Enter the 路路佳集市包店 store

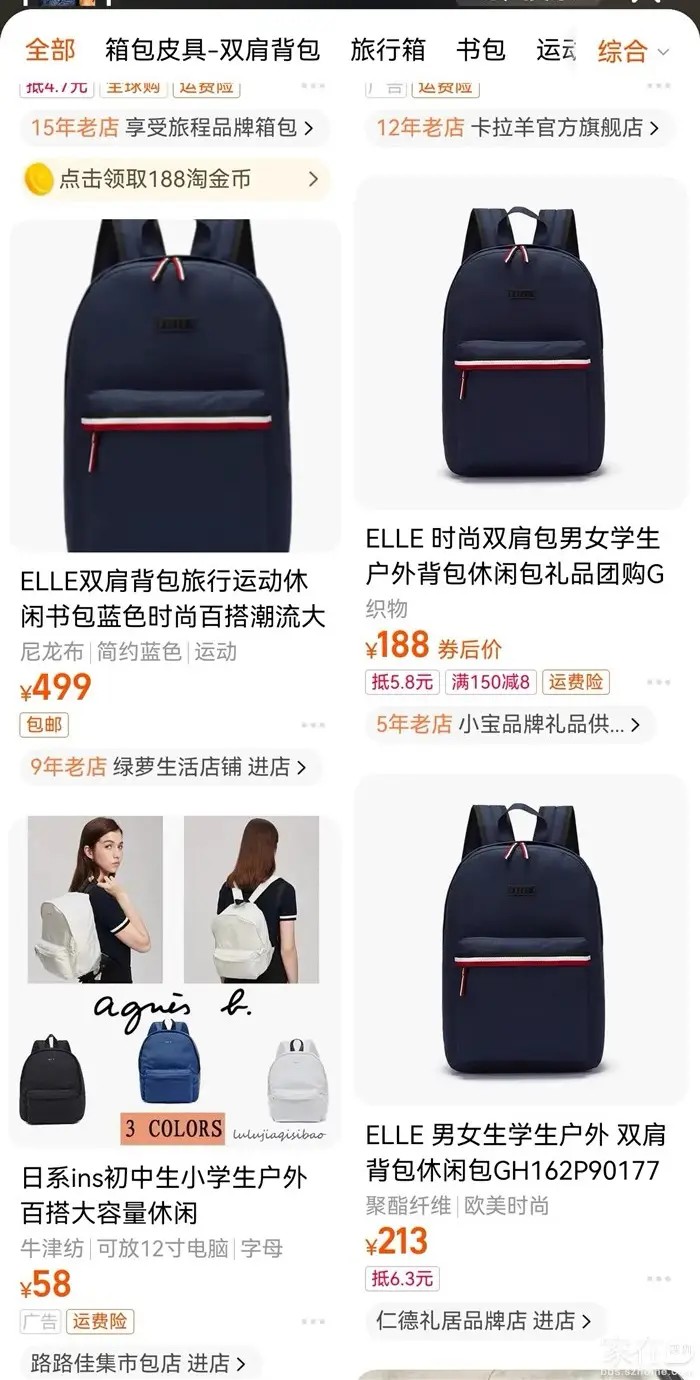coord(141,1363)
